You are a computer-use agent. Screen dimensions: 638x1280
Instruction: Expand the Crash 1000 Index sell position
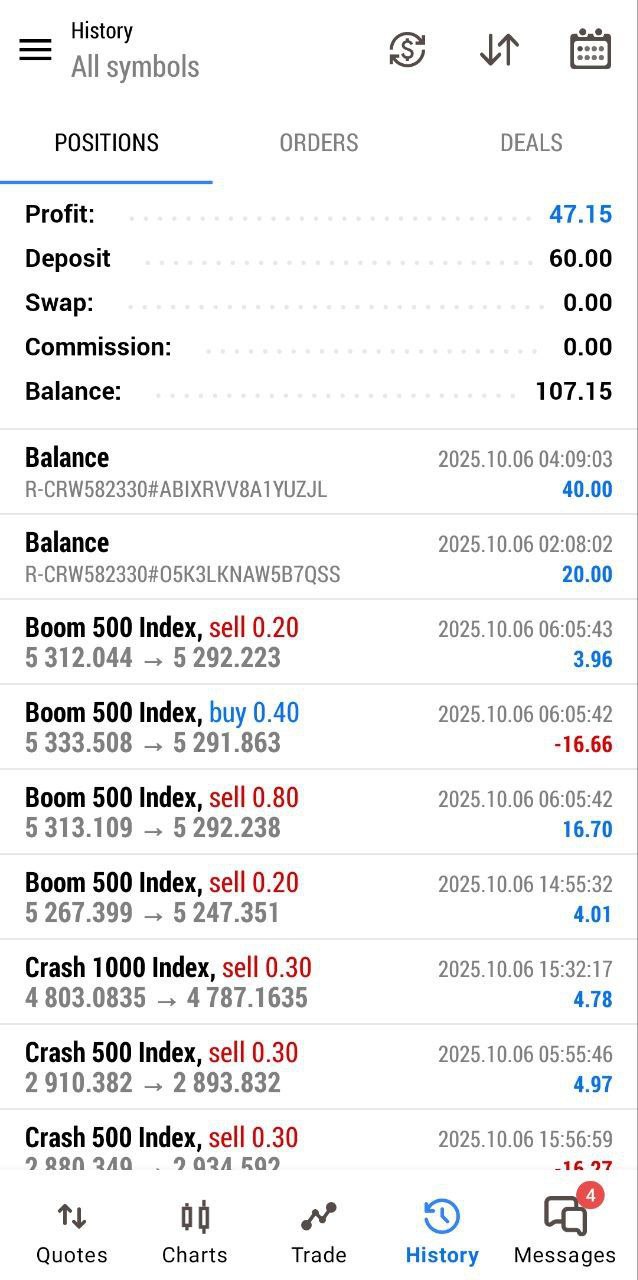(x=319, y=983)
